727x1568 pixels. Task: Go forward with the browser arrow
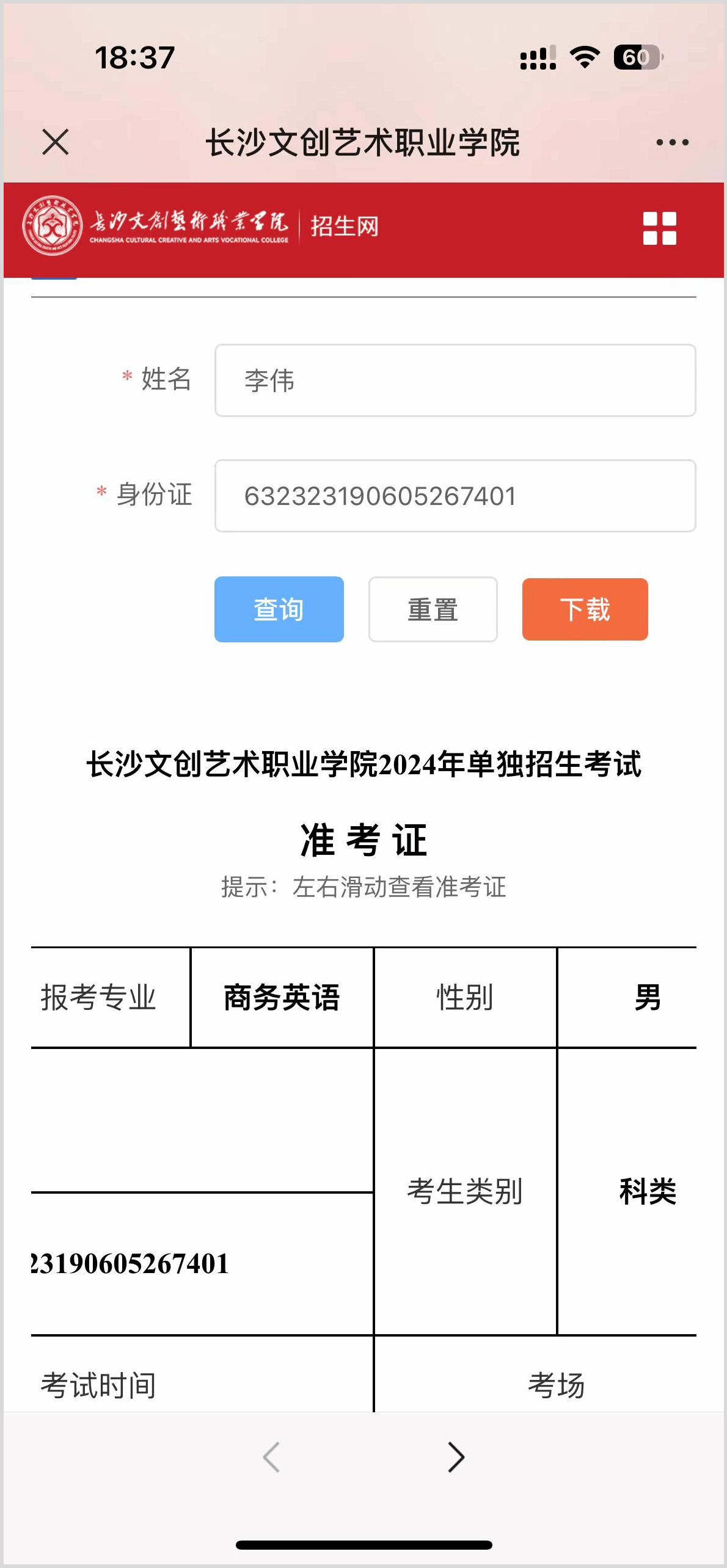[x=456, y=1457]
